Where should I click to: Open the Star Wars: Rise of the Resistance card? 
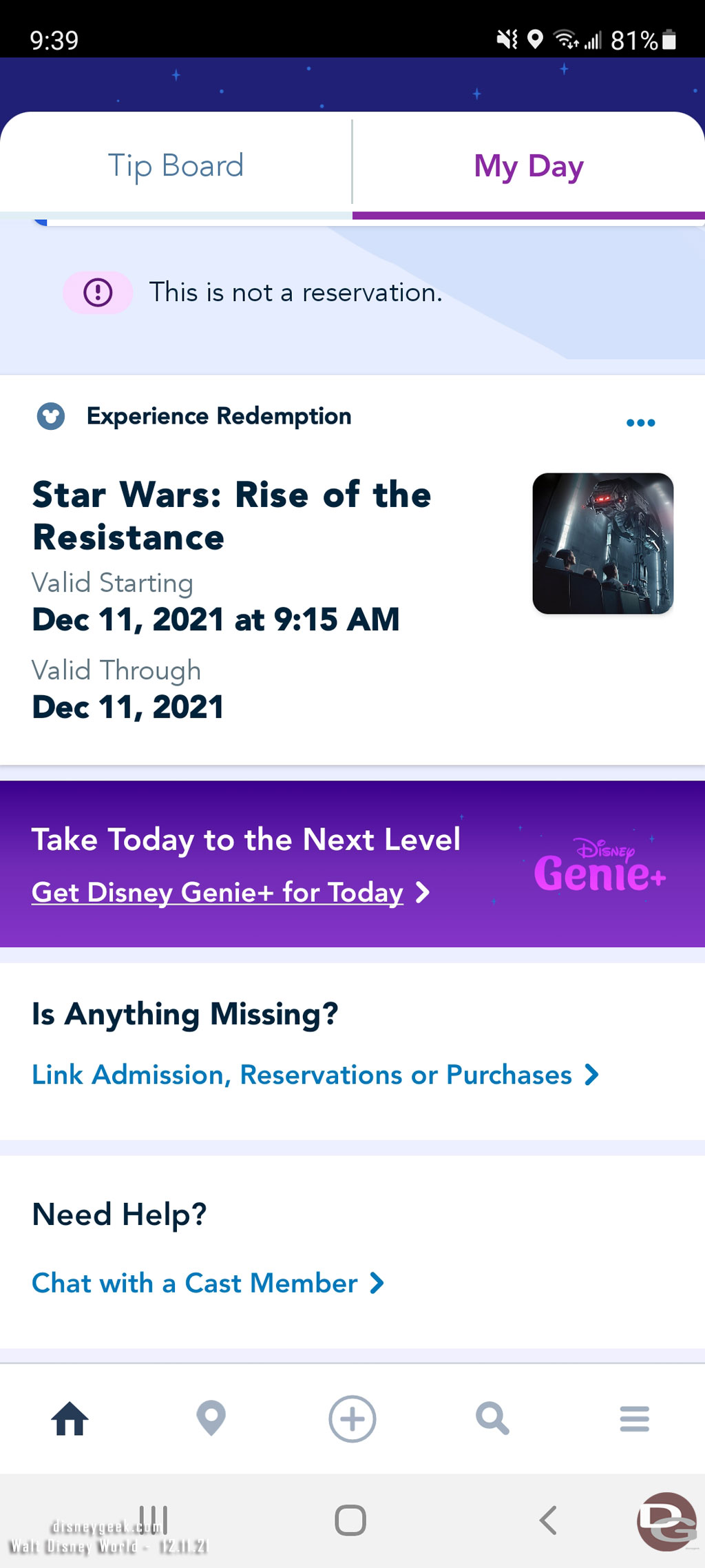352,570
